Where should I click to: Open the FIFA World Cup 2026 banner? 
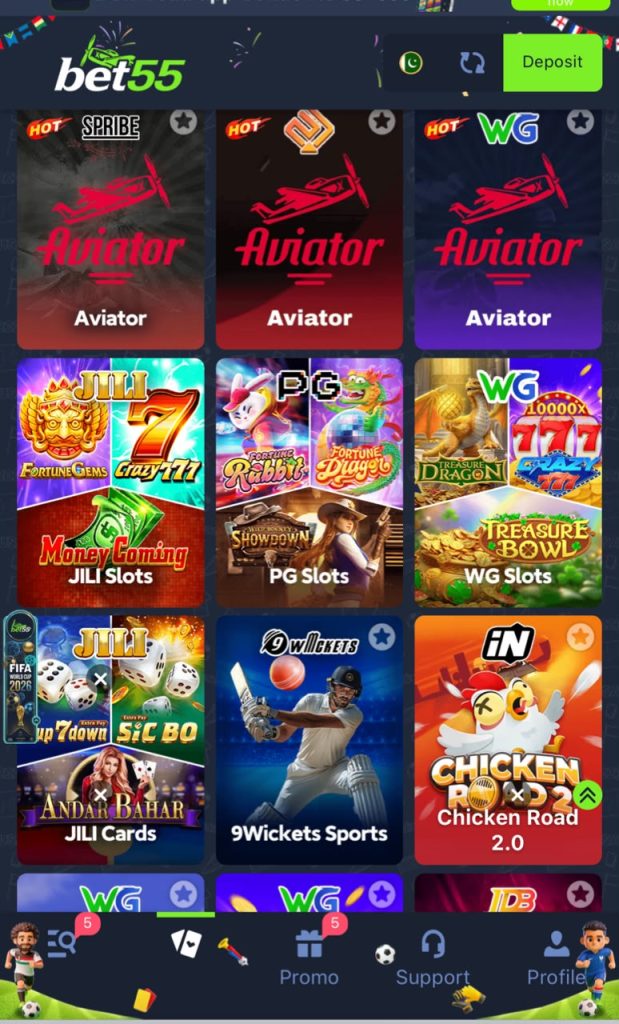[x=20, y=678]
